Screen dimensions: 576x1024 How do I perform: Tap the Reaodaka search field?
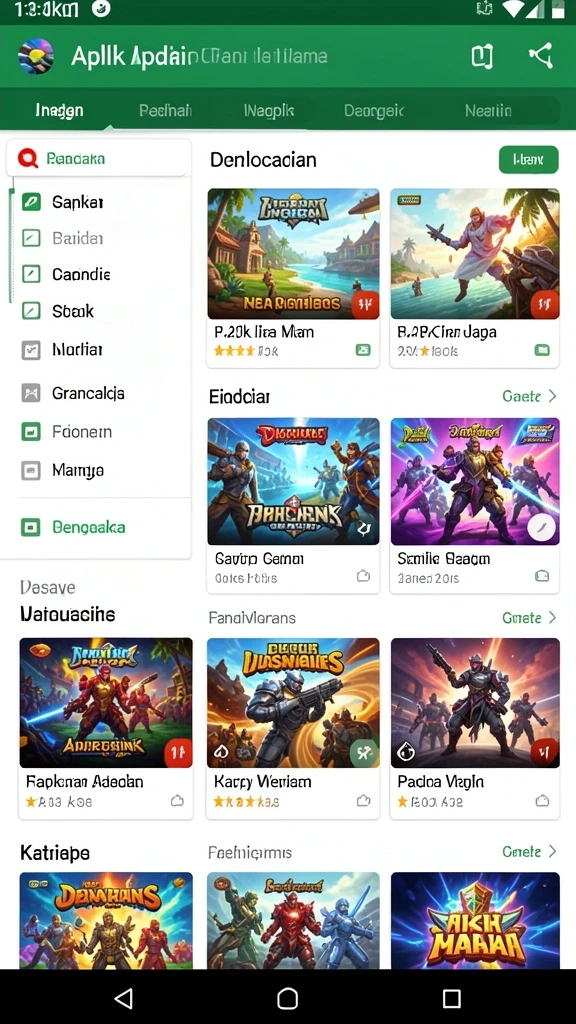(x=99, y=158)
